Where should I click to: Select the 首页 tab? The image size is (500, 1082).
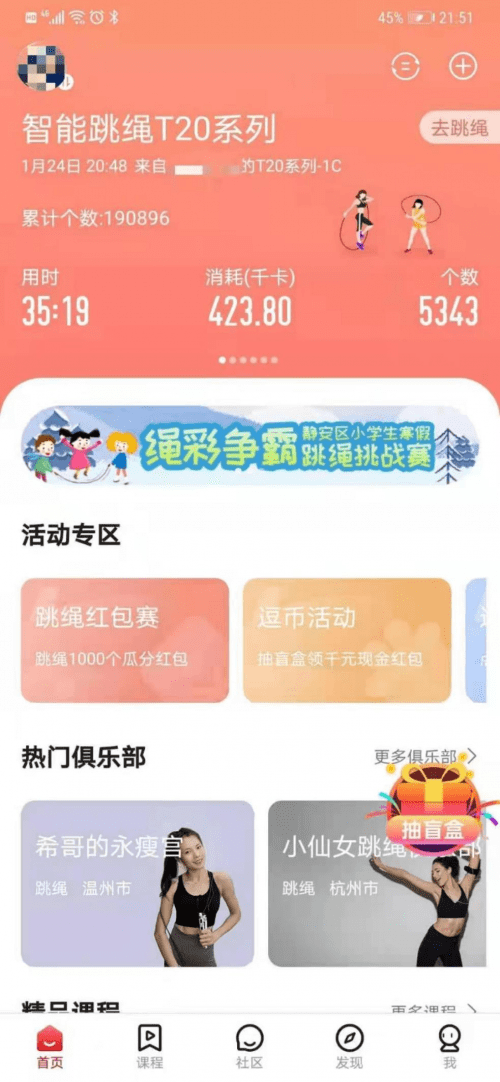[50, 1047]
